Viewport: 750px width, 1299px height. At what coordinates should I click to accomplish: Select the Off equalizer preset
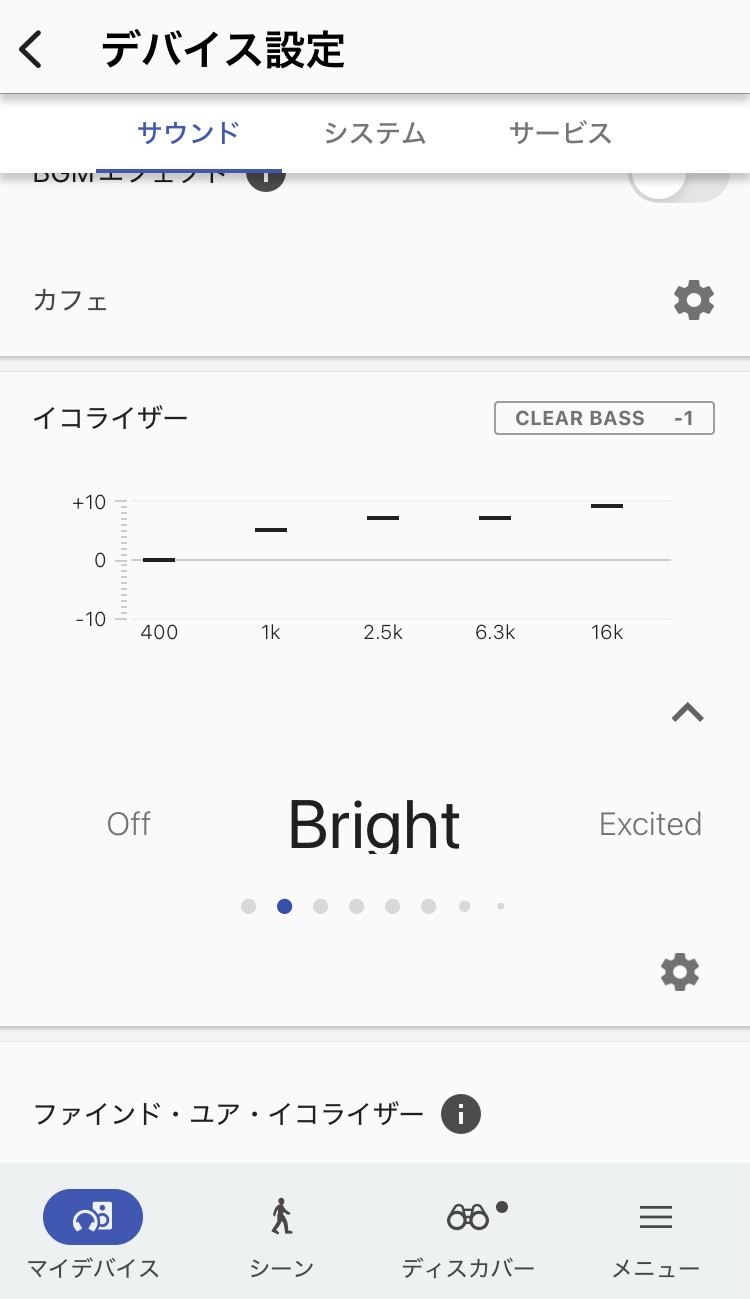[x=128, y=823]
